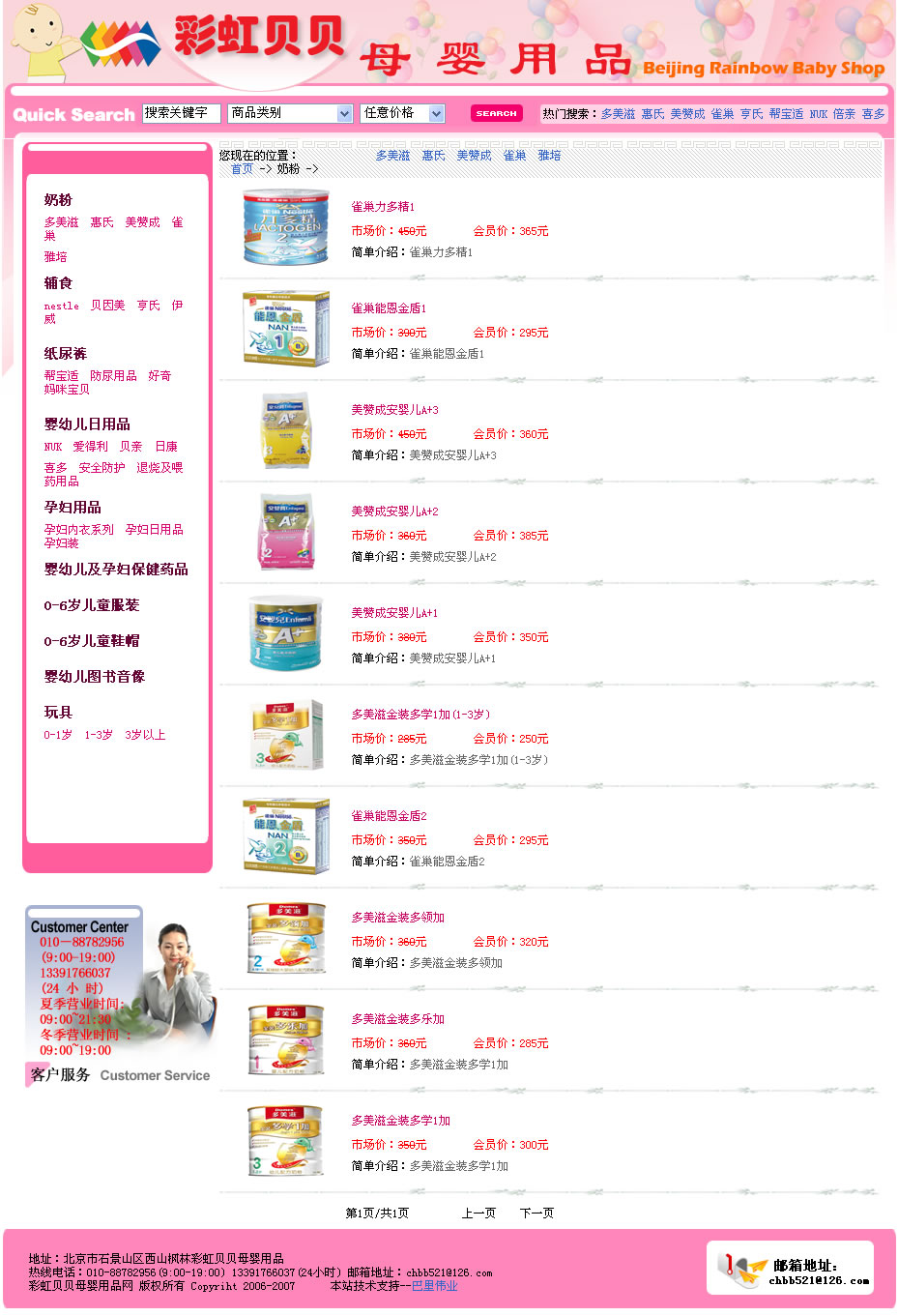The width and height of the screenshot is (898, 1316).
Task: Open 帮宝适 in the hot searches
Action: (786, 114)
